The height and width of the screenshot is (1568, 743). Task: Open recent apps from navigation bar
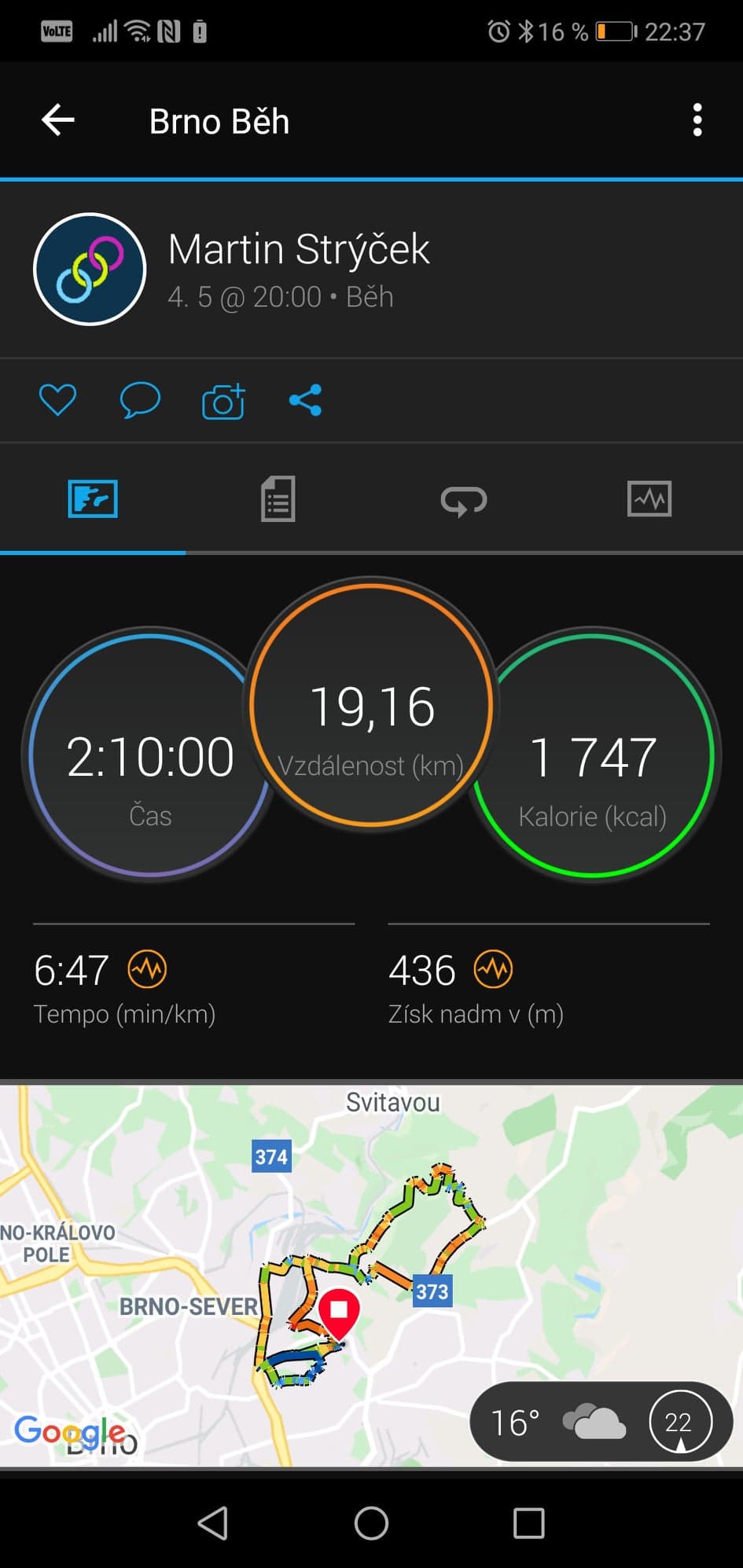(528, 1522)
